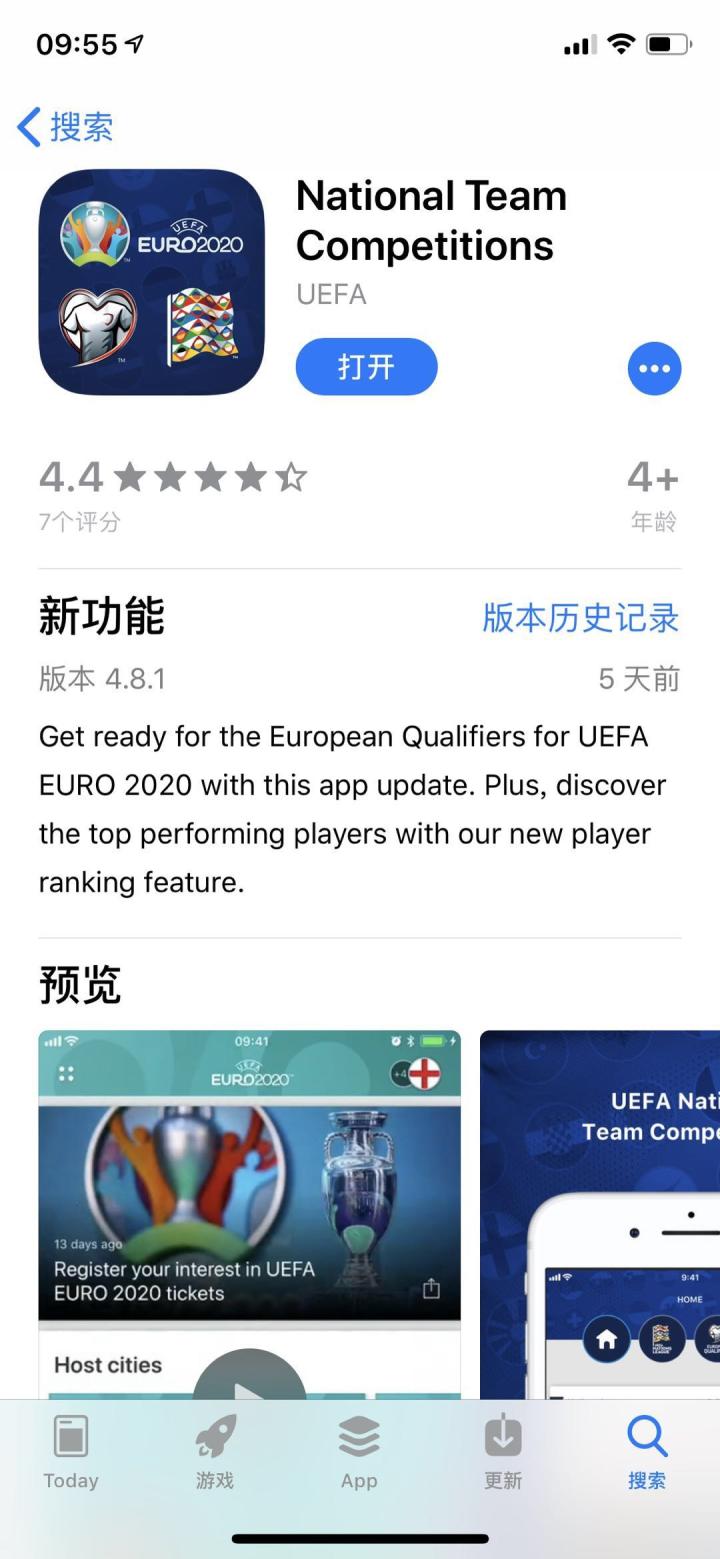Go back to 搜索 results

(65, 127)
